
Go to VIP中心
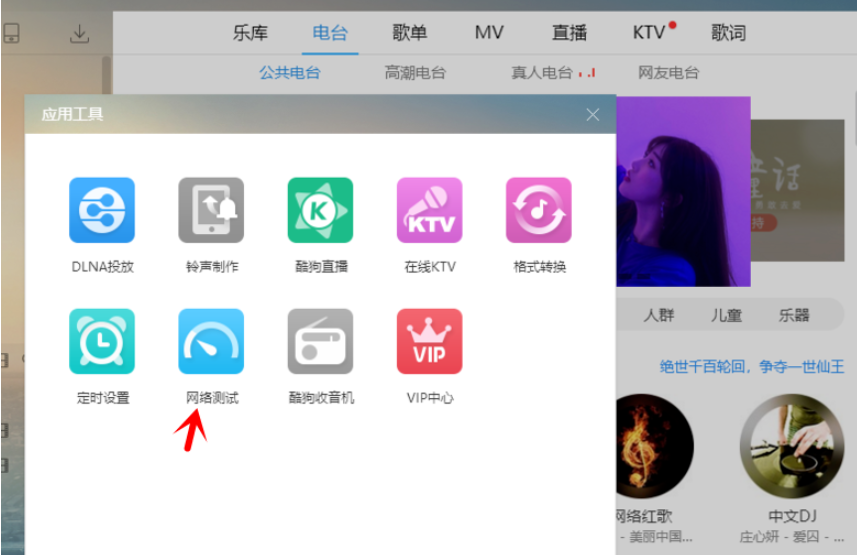429,341
